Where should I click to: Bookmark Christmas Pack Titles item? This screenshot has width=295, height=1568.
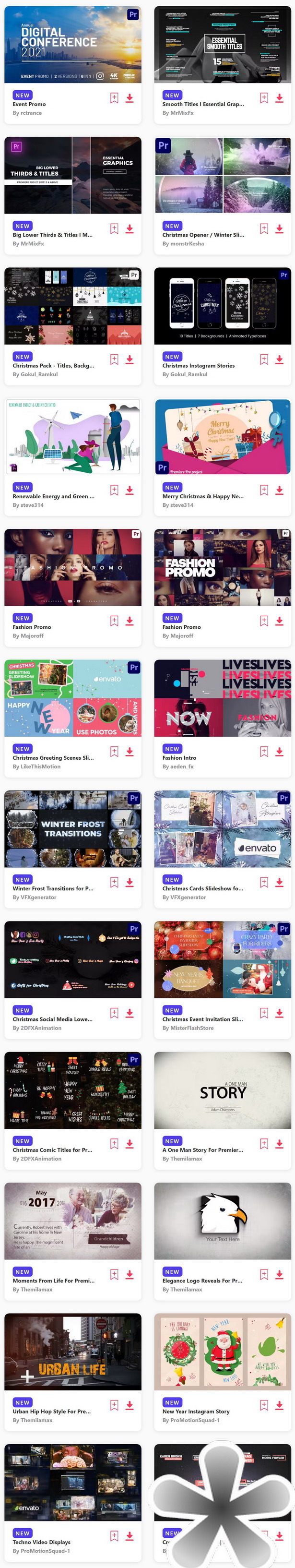(114, 360)
